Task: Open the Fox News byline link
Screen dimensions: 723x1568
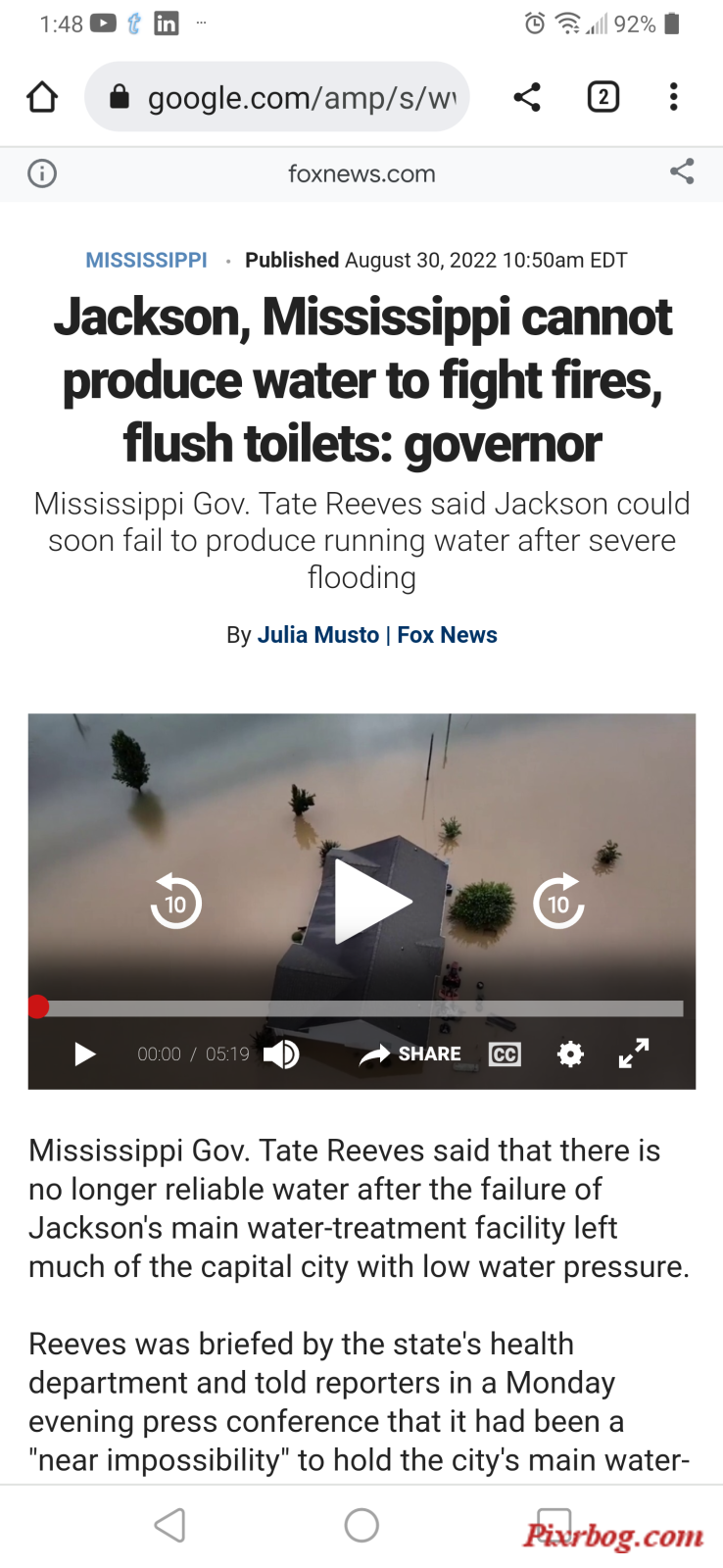Action: pos(447,635)
